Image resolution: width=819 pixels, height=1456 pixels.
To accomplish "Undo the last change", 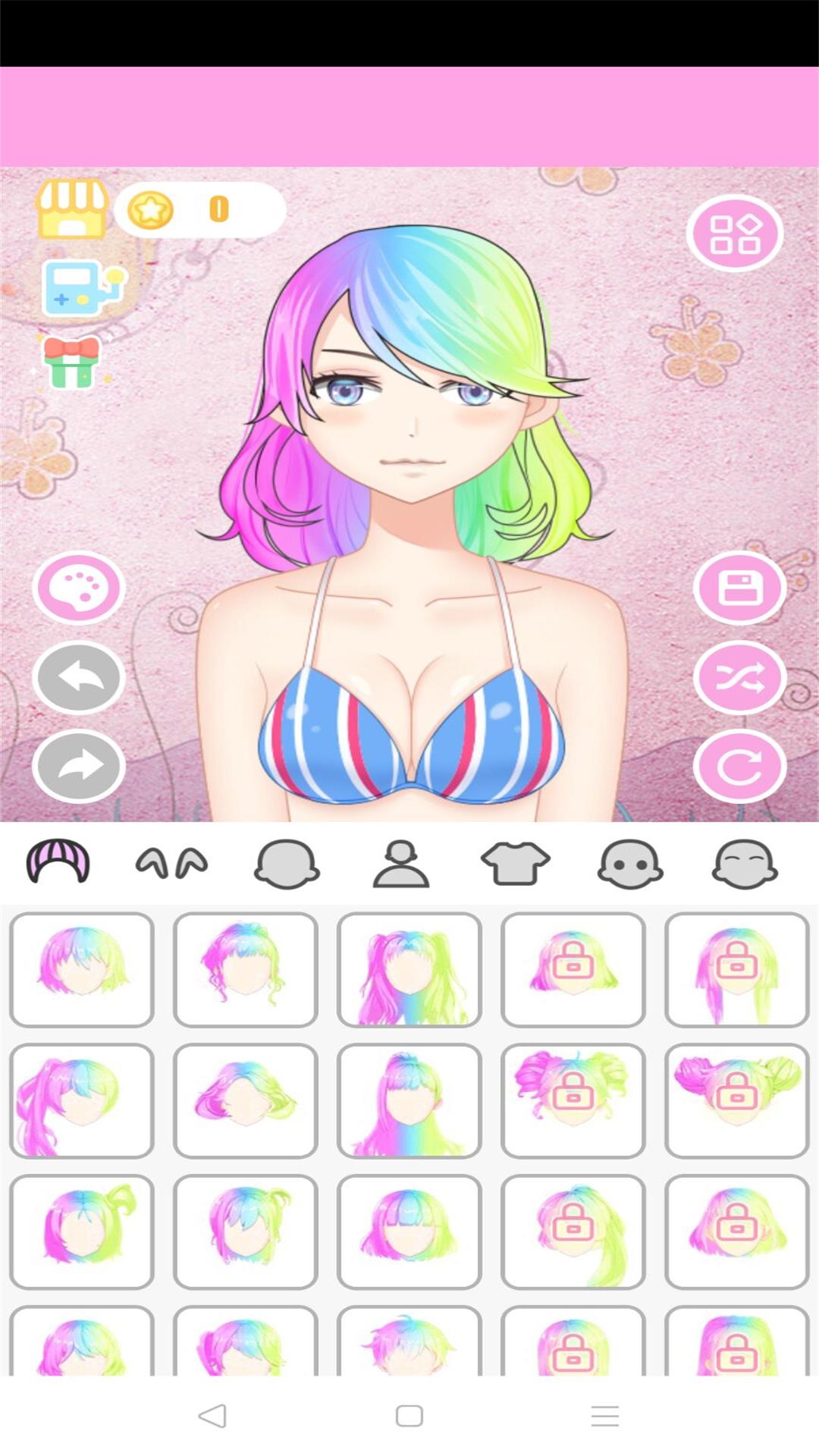I will click(x=78, y=679).
